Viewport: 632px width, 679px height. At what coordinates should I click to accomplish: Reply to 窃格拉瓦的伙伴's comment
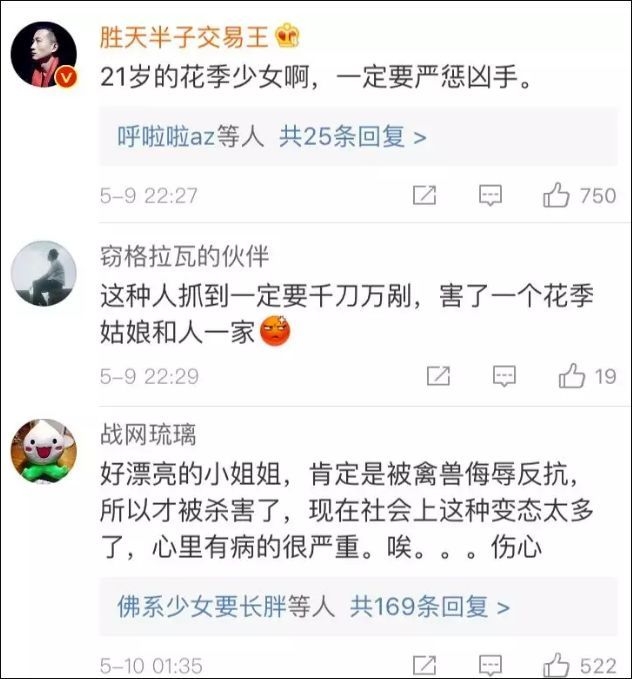[x=503, y=376]
